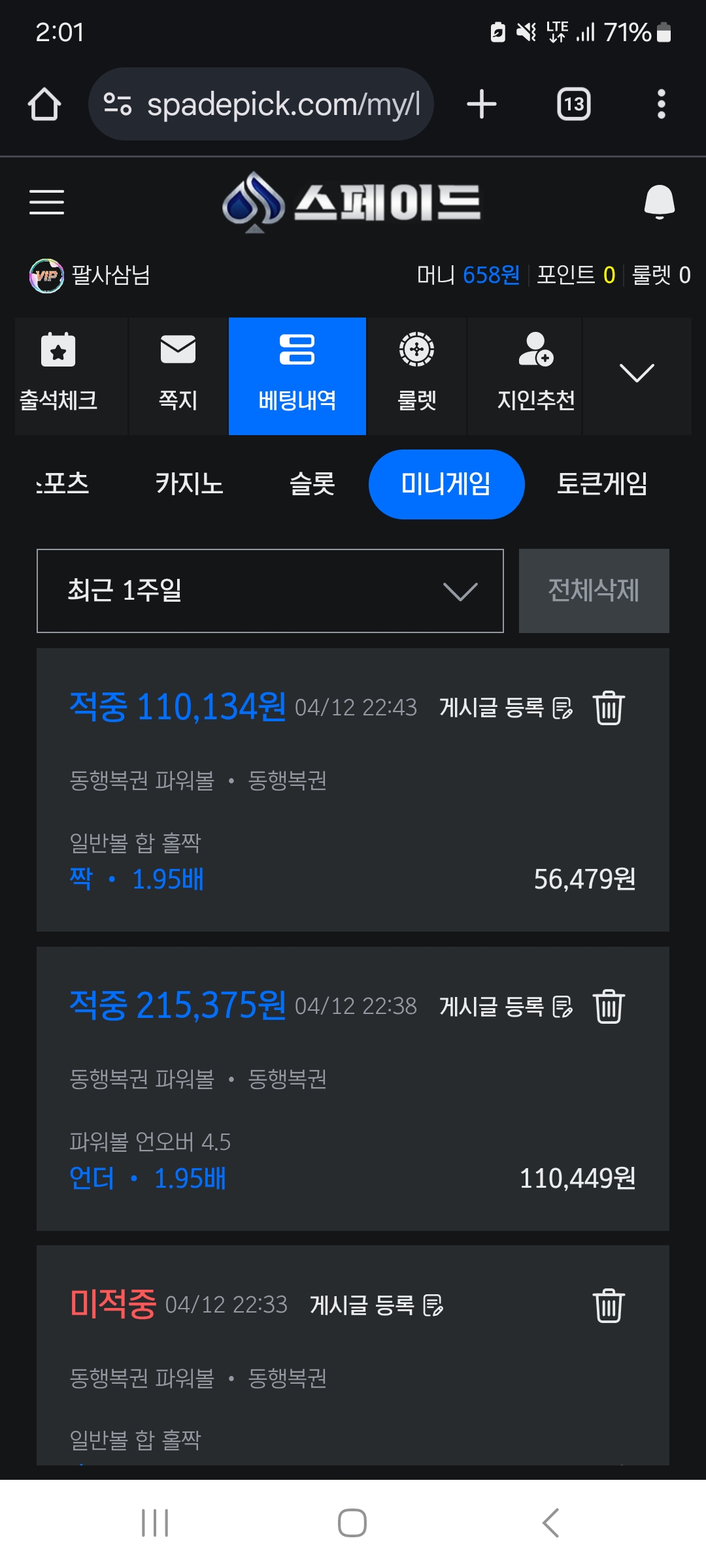Image resolution: width=706 pixels, height=1568 pixels.
Task: Delete the 미적중 bet from 22:33
Action: click(x=609, y=1305)
